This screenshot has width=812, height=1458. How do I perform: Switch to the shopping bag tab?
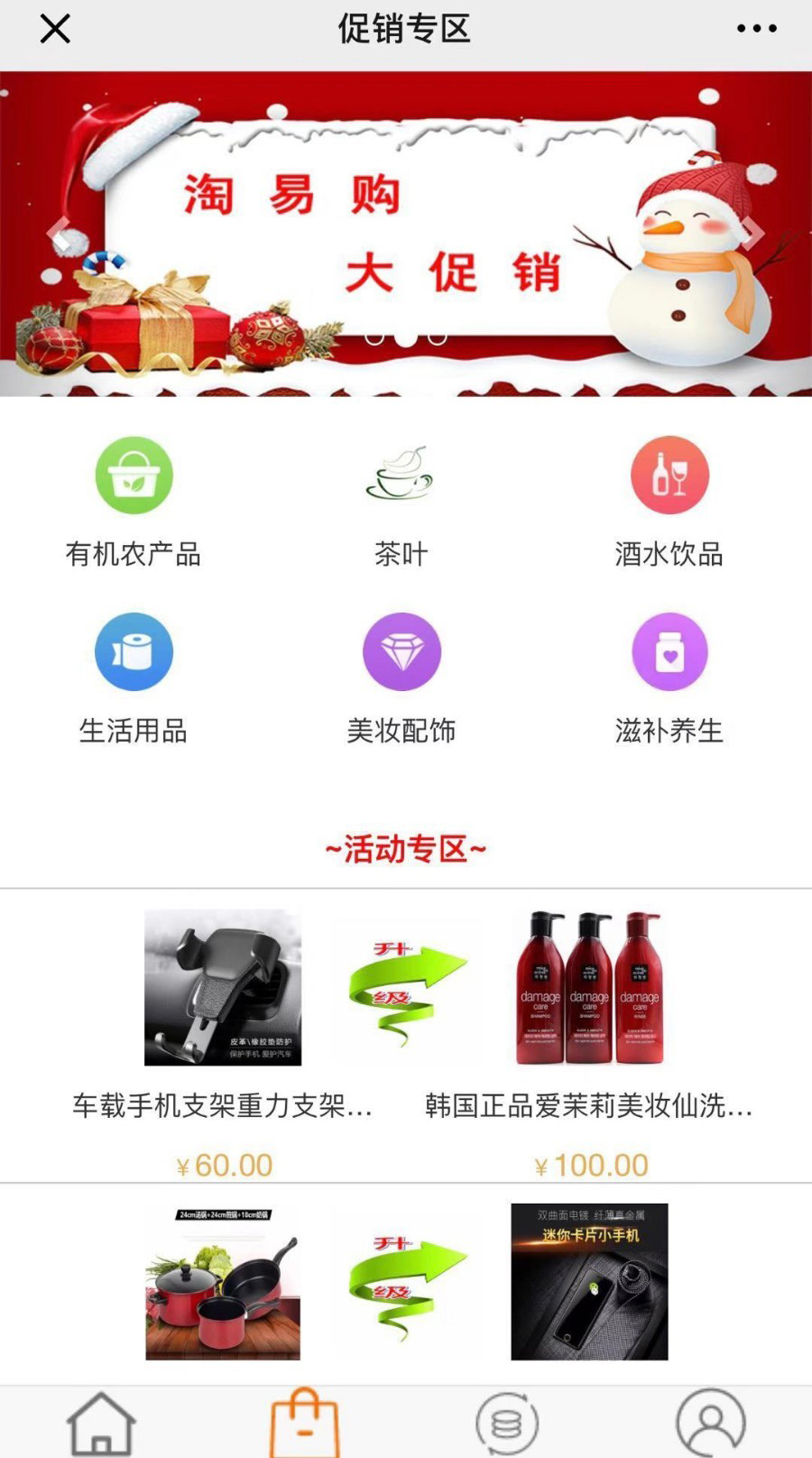coord(305,1424)
